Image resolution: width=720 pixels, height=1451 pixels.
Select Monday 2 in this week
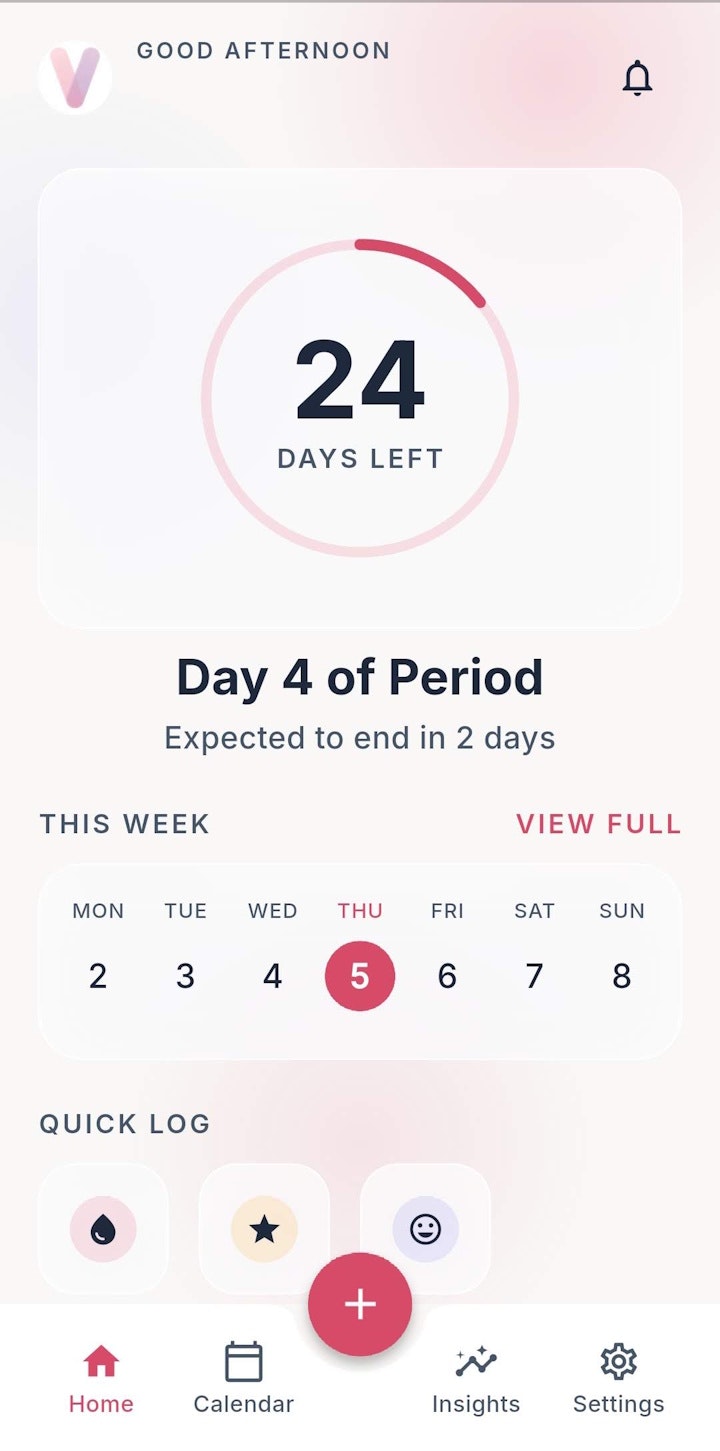(98, 975)
